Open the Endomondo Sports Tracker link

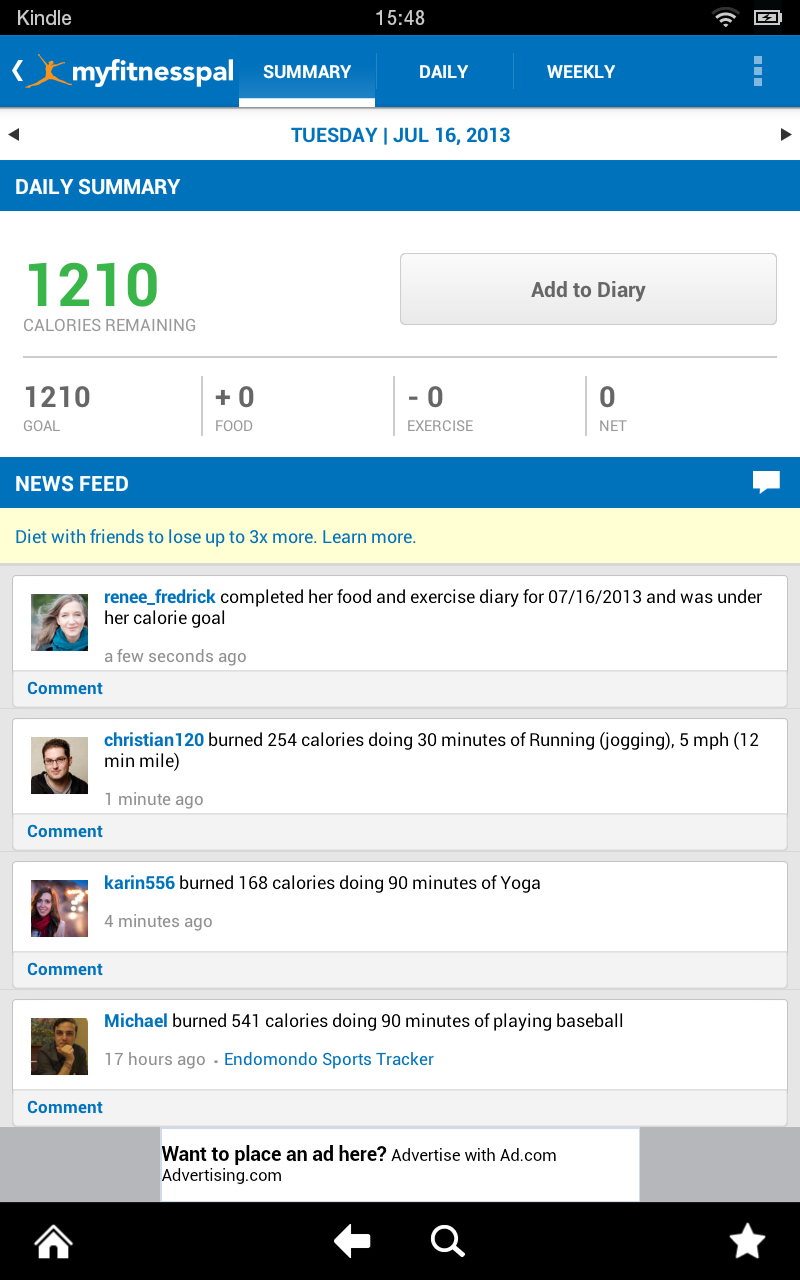point(329,1059)
